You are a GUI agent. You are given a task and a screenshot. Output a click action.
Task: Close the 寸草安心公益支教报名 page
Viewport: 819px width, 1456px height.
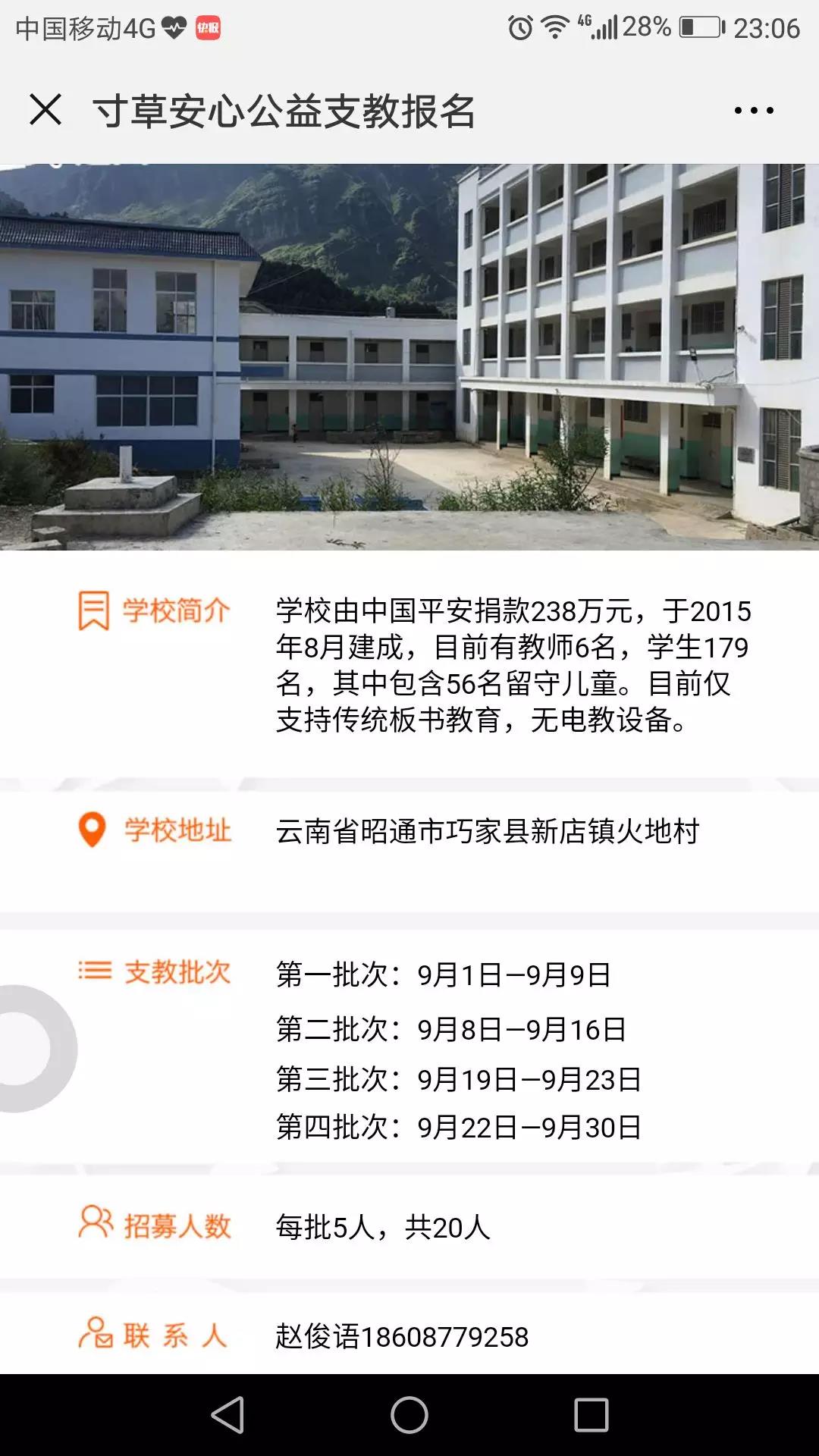coord(45,110)
